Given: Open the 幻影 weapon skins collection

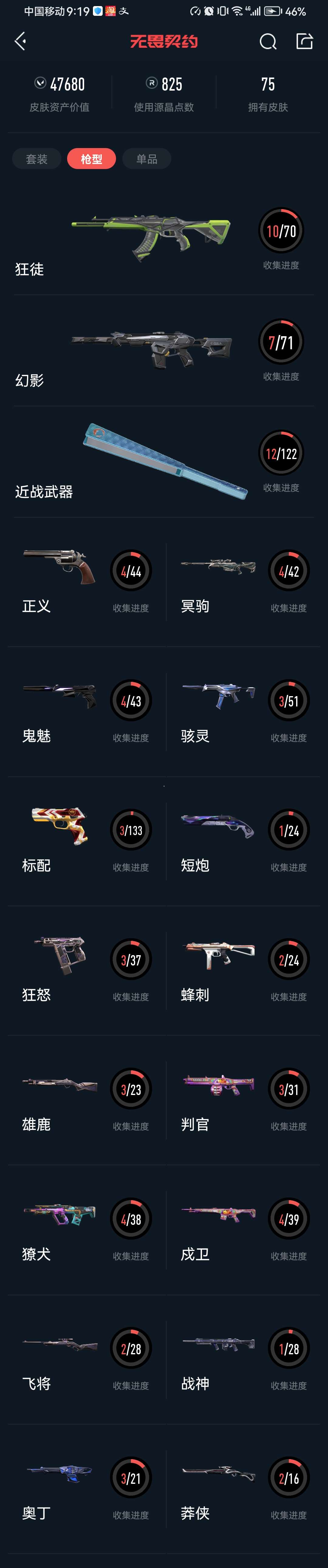Looking at the screenshot, I should [164, 351].
